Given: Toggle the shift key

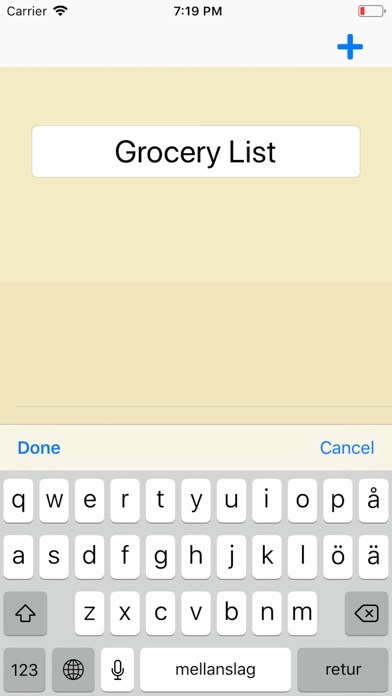Looking at the screenshot, I should (25, 613).
